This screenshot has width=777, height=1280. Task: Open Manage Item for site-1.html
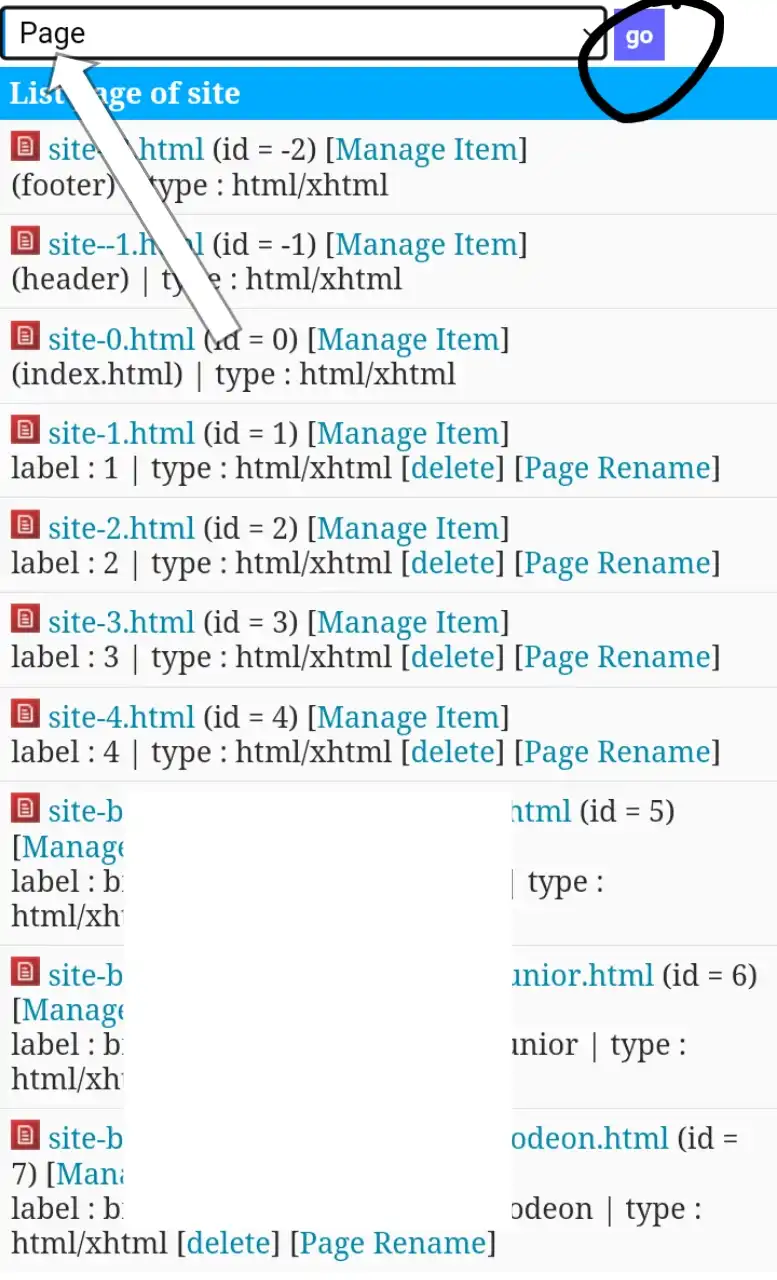pyautogui.click(x=408, y=434)
